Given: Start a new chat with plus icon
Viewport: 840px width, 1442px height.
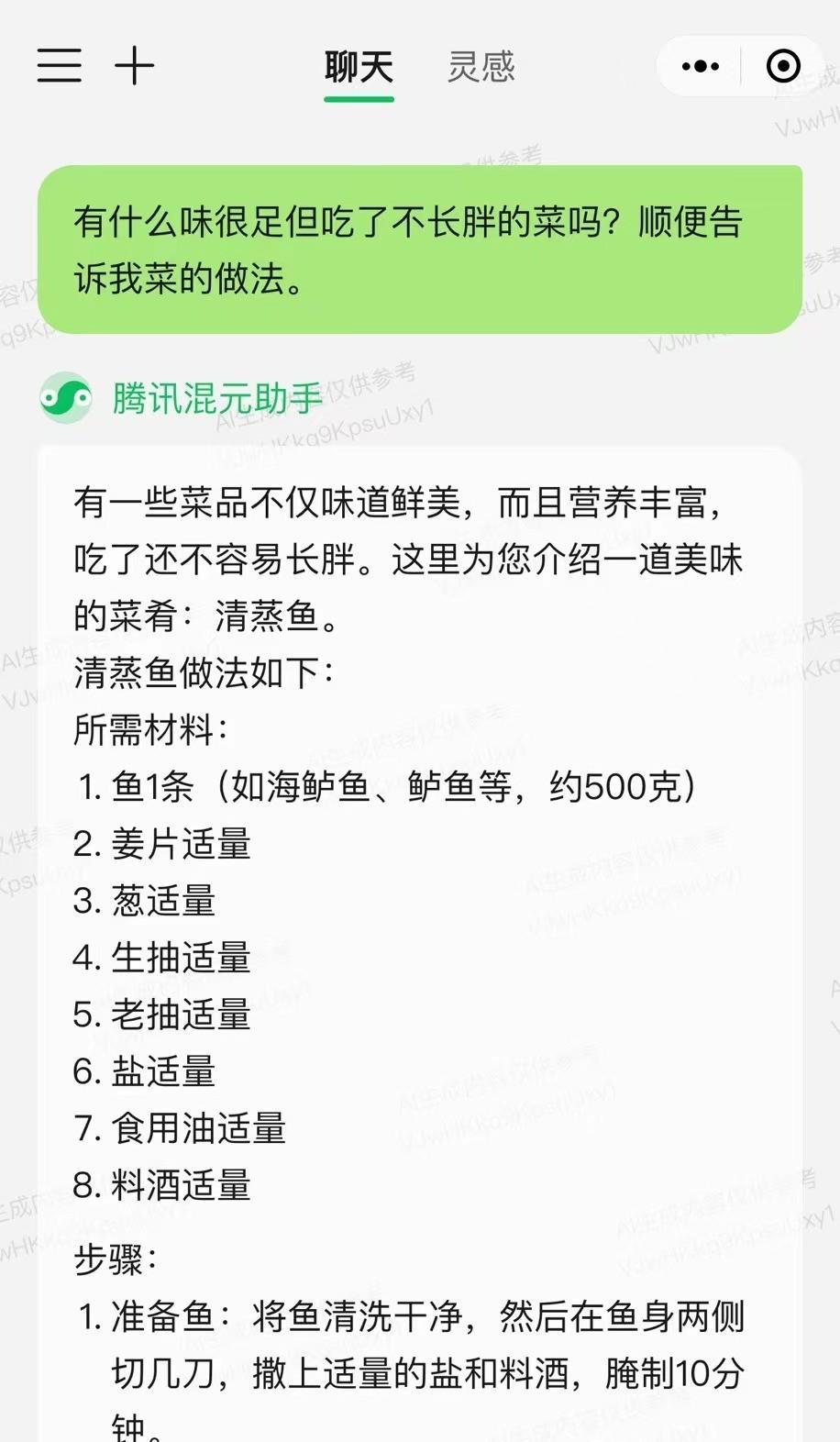Looking at the screenshot, I should point(134,66).
